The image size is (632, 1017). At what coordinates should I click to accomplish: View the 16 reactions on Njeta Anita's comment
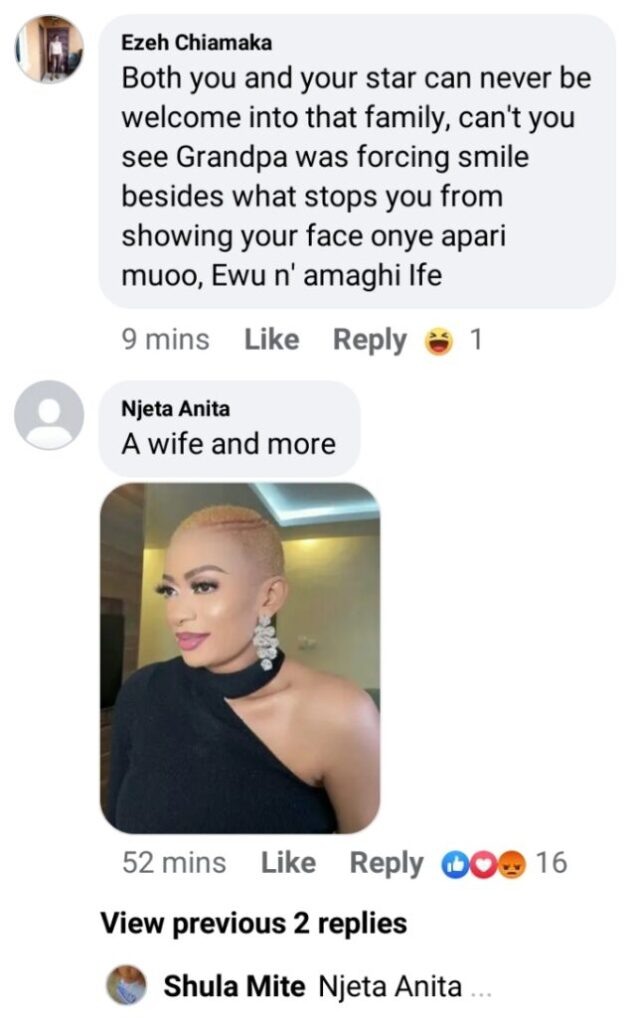504,863
